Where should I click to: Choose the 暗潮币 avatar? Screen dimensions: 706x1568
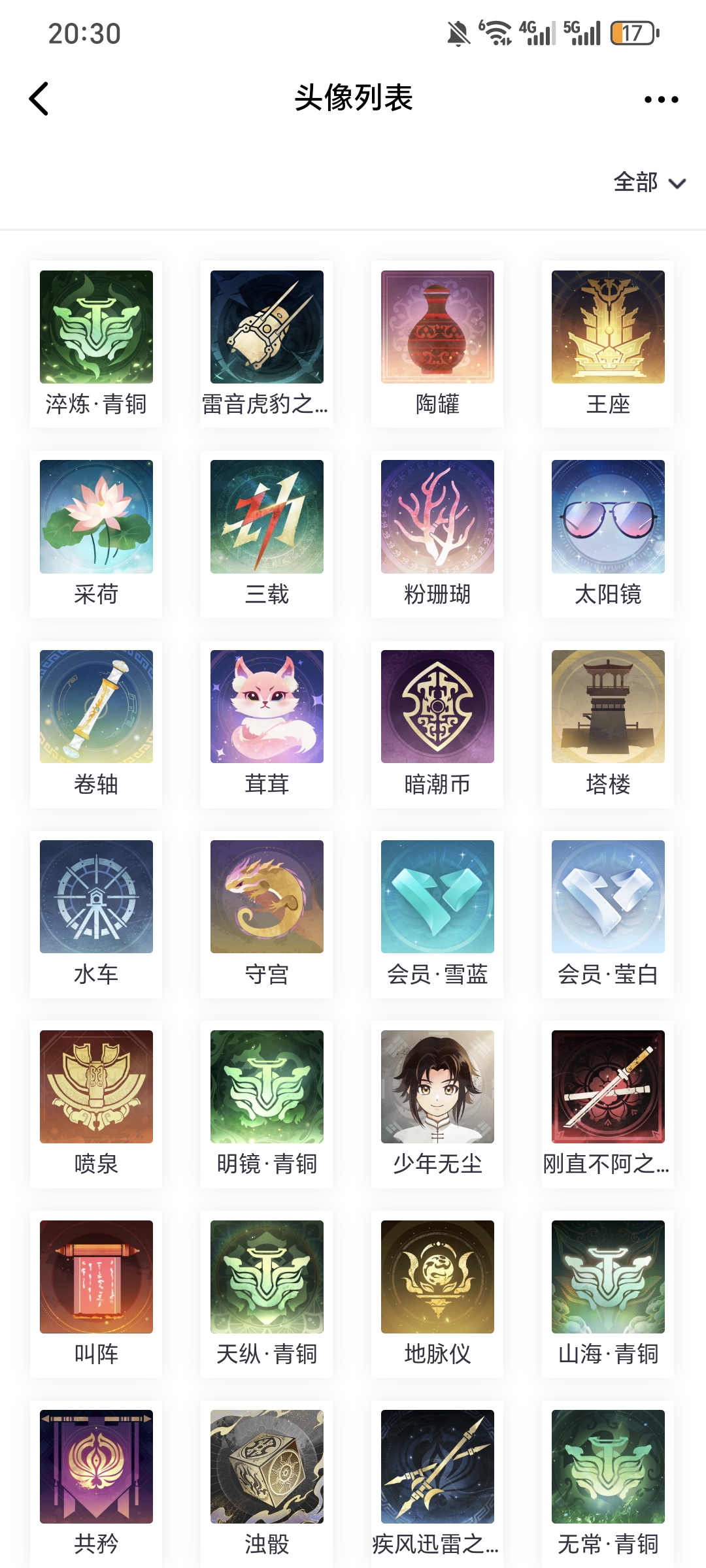437,706
